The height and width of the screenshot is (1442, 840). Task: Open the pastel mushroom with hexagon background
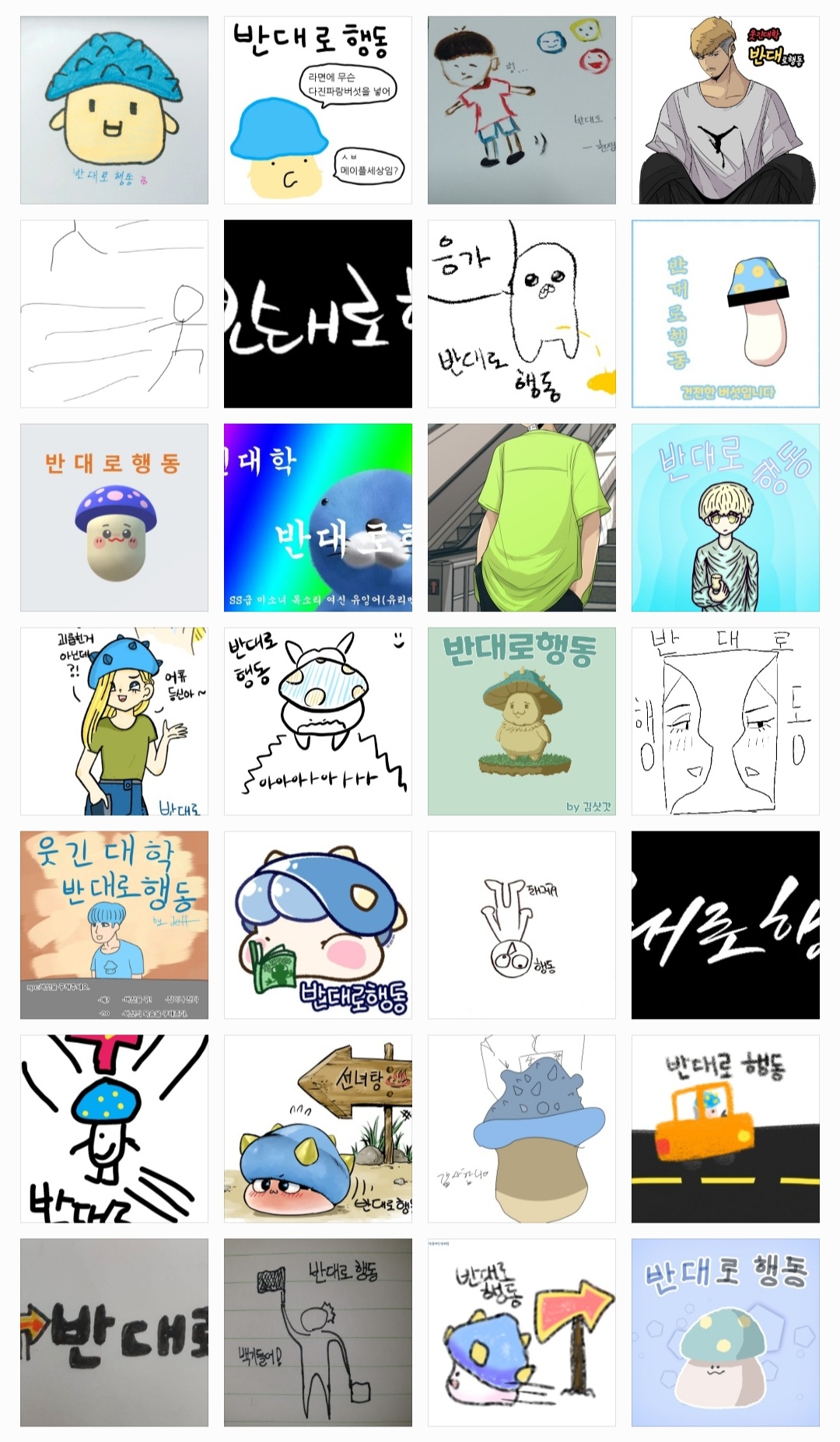[726, 1333]
